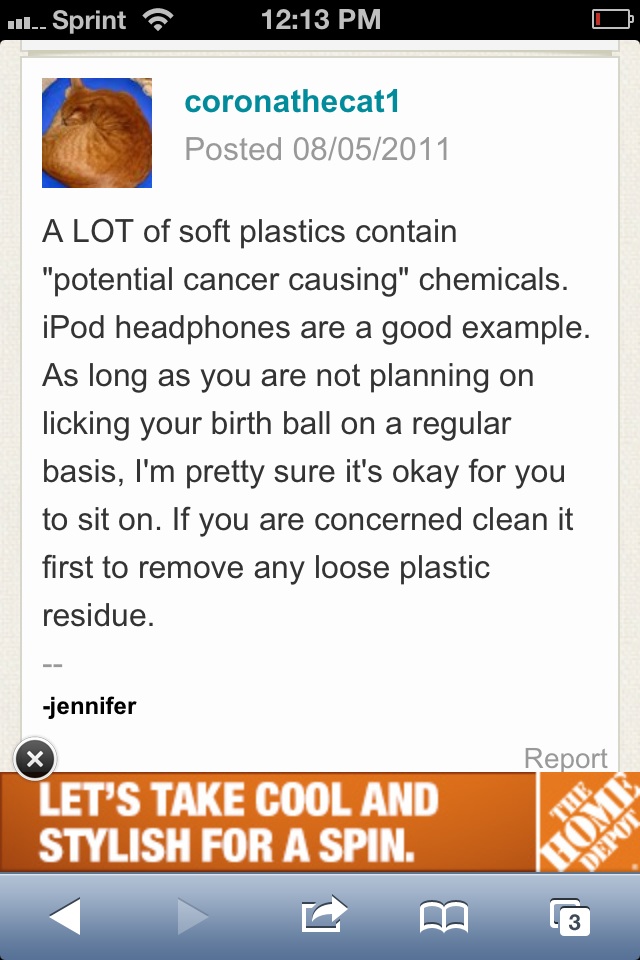Viewport: 640px width, 960px height.
Task: Dismiss the Home Depot ad banner
Action: [x=35, y=760]
